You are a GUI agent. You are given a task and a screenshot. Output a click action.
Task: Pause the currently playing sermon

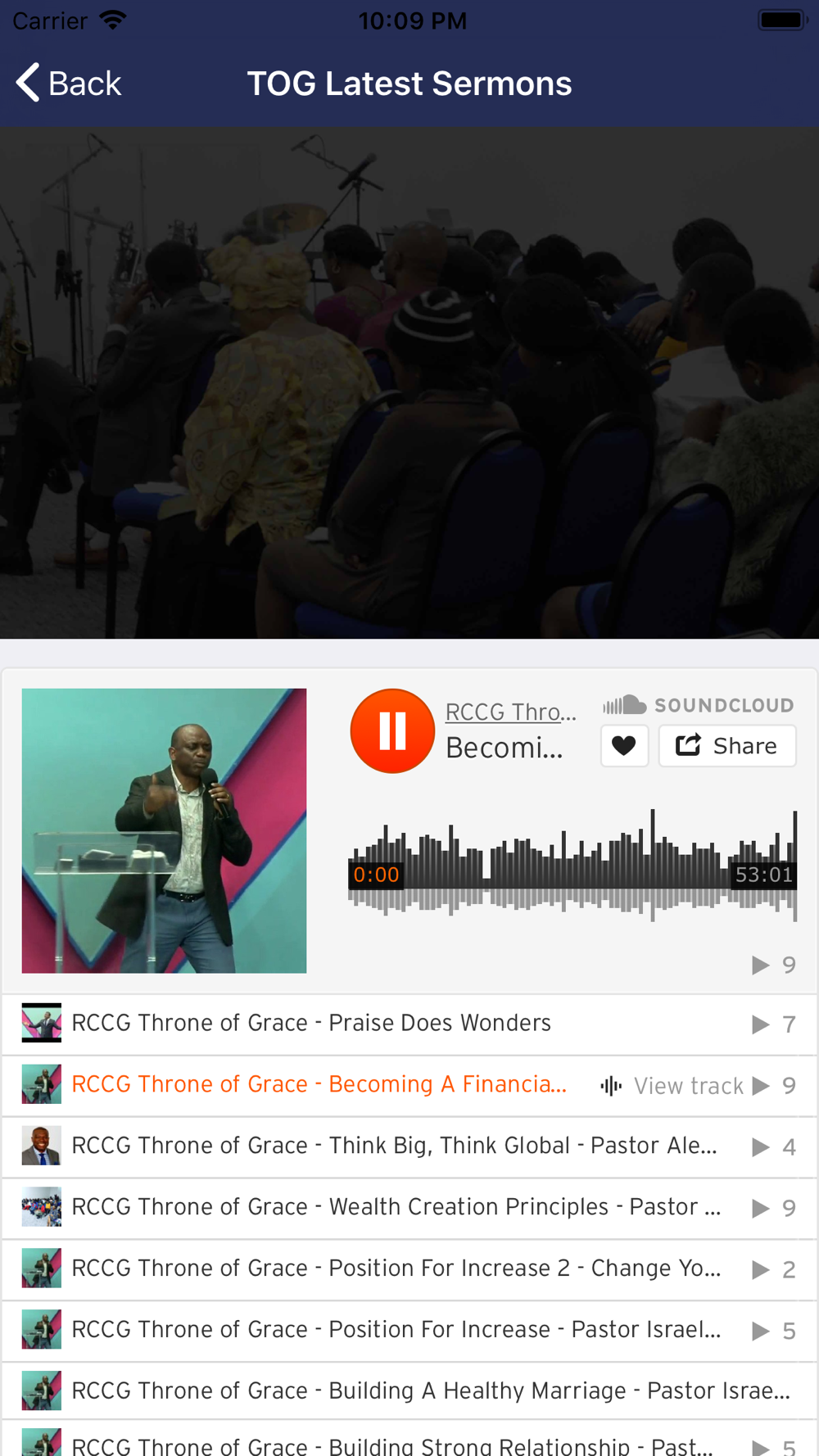392,731
